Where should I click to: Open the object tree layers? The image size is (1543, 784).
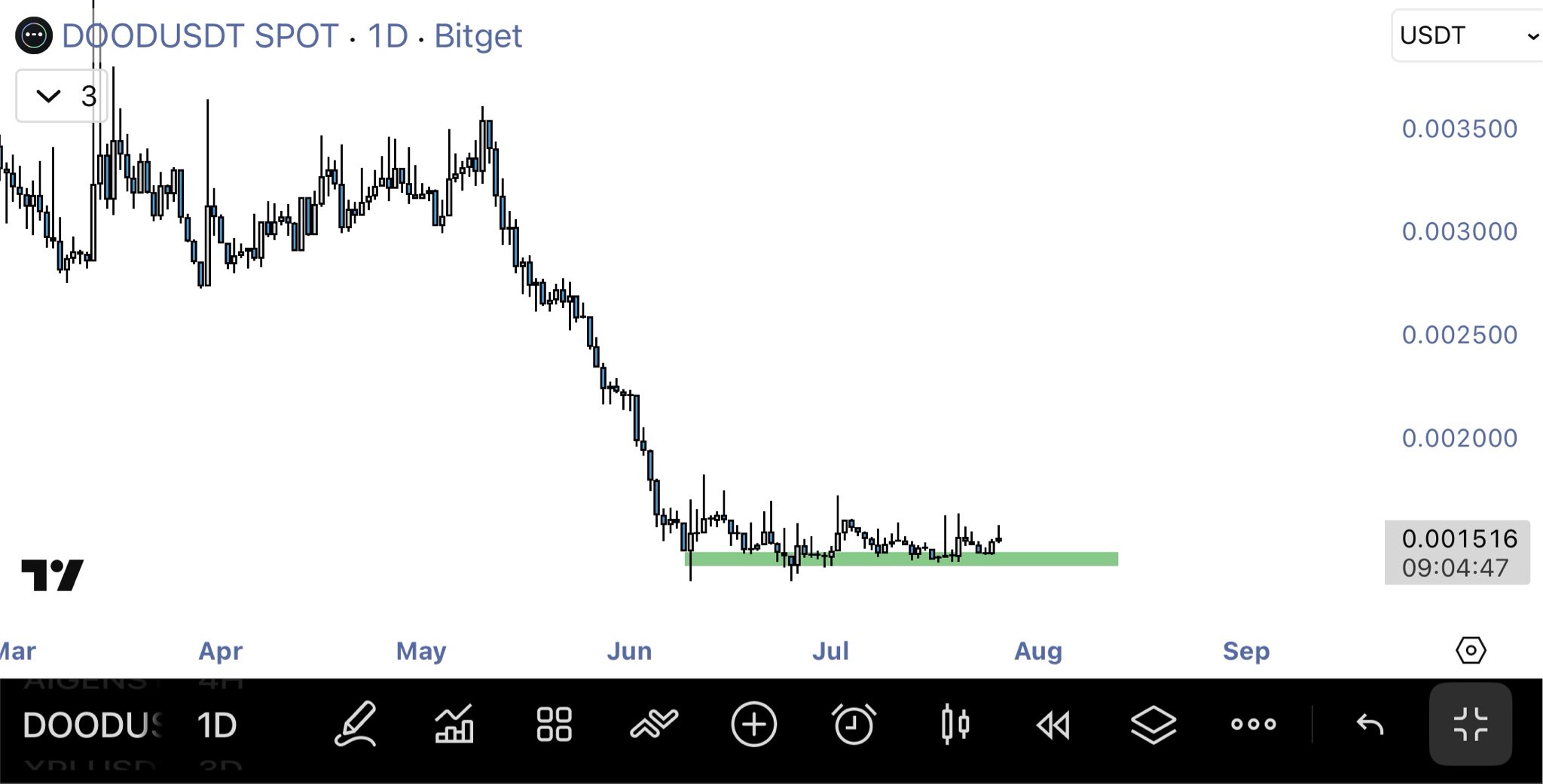coord(1153,725)
